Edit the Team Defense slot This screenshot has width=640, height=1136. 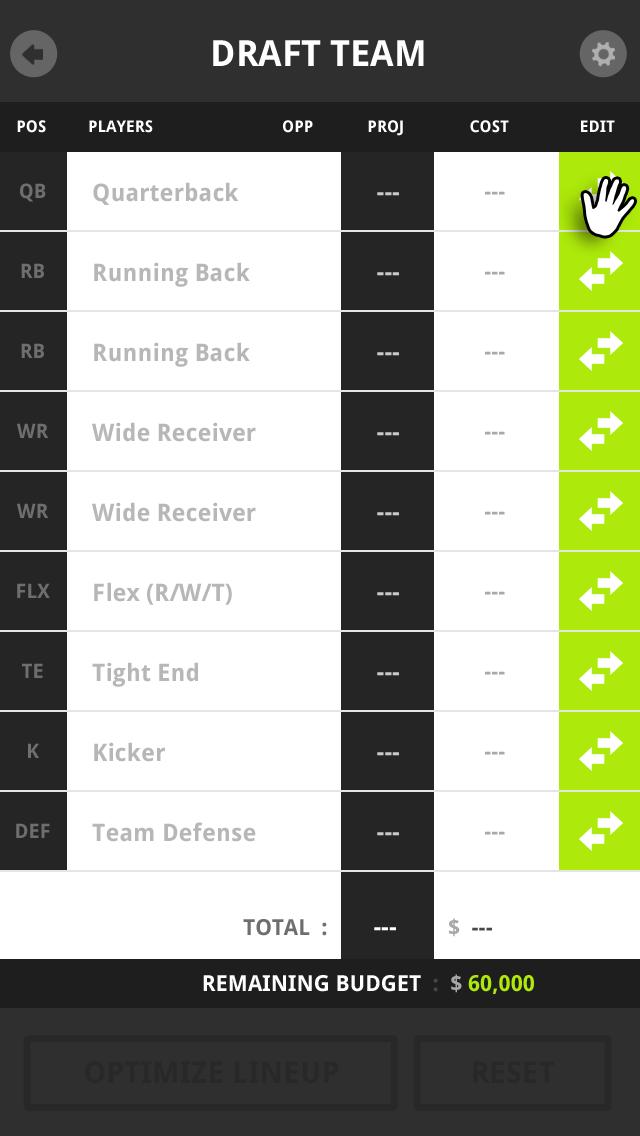tap(599, 832)
